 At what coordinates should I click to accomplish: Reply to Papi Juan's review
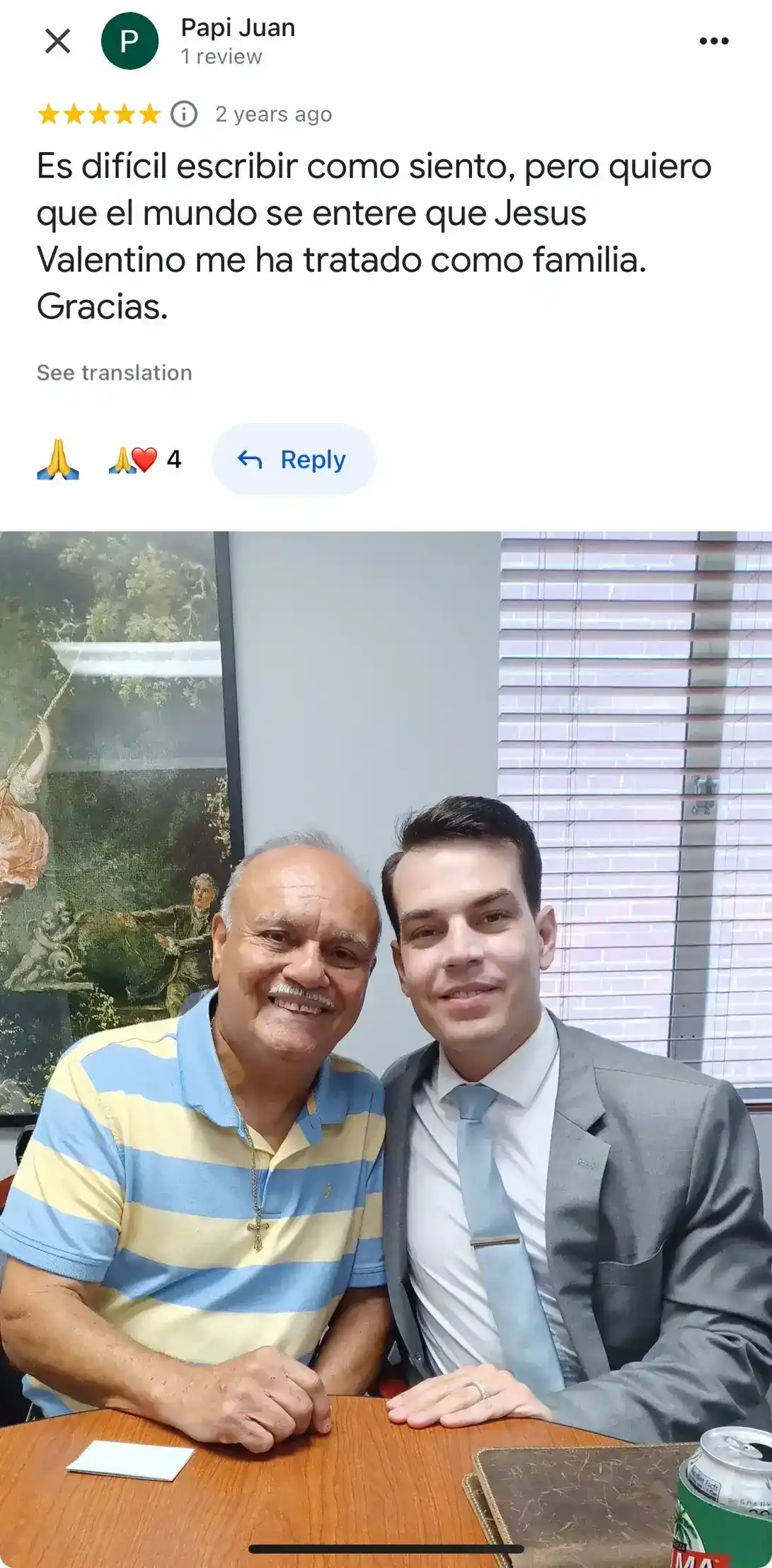293,460
